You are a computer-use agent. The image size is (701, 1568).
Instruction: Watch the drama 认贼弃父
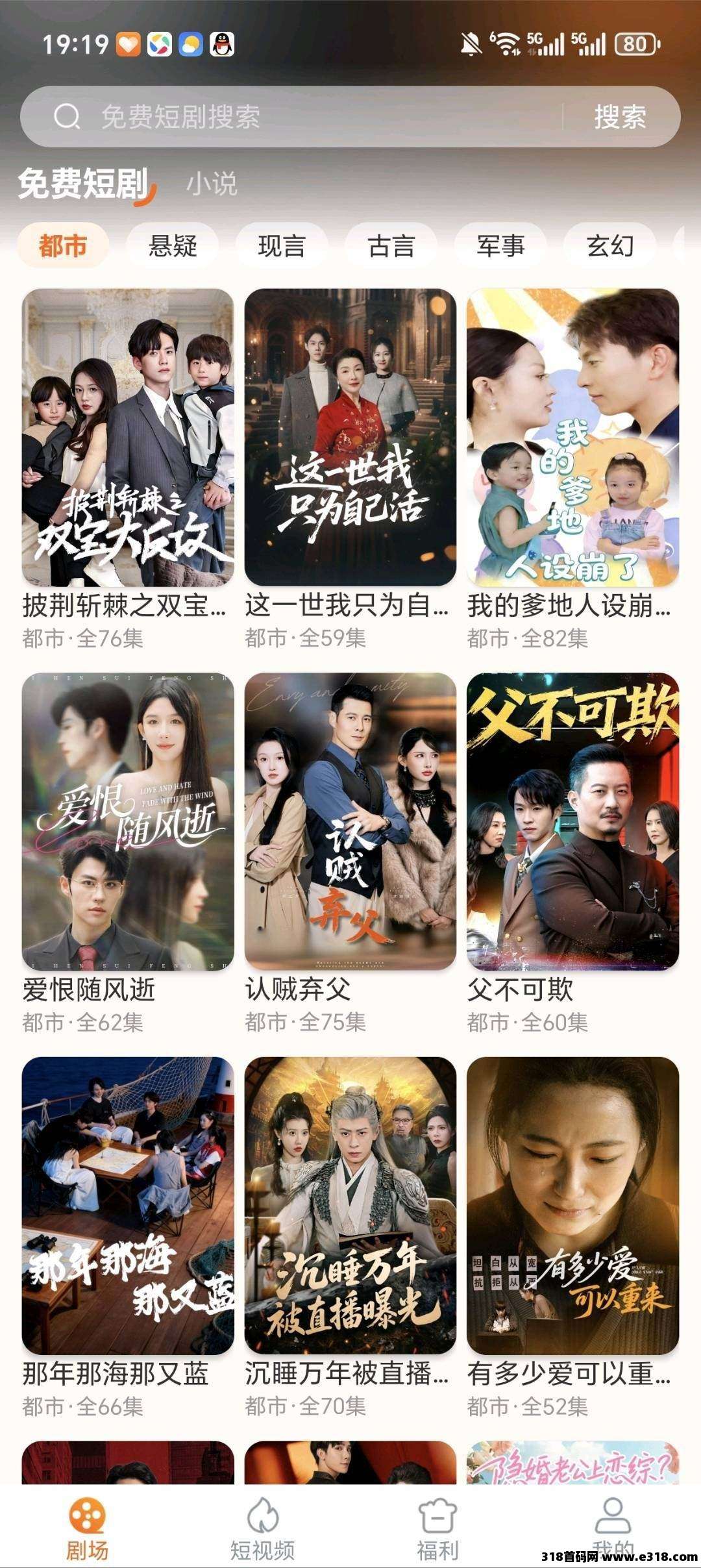point(350,821)
